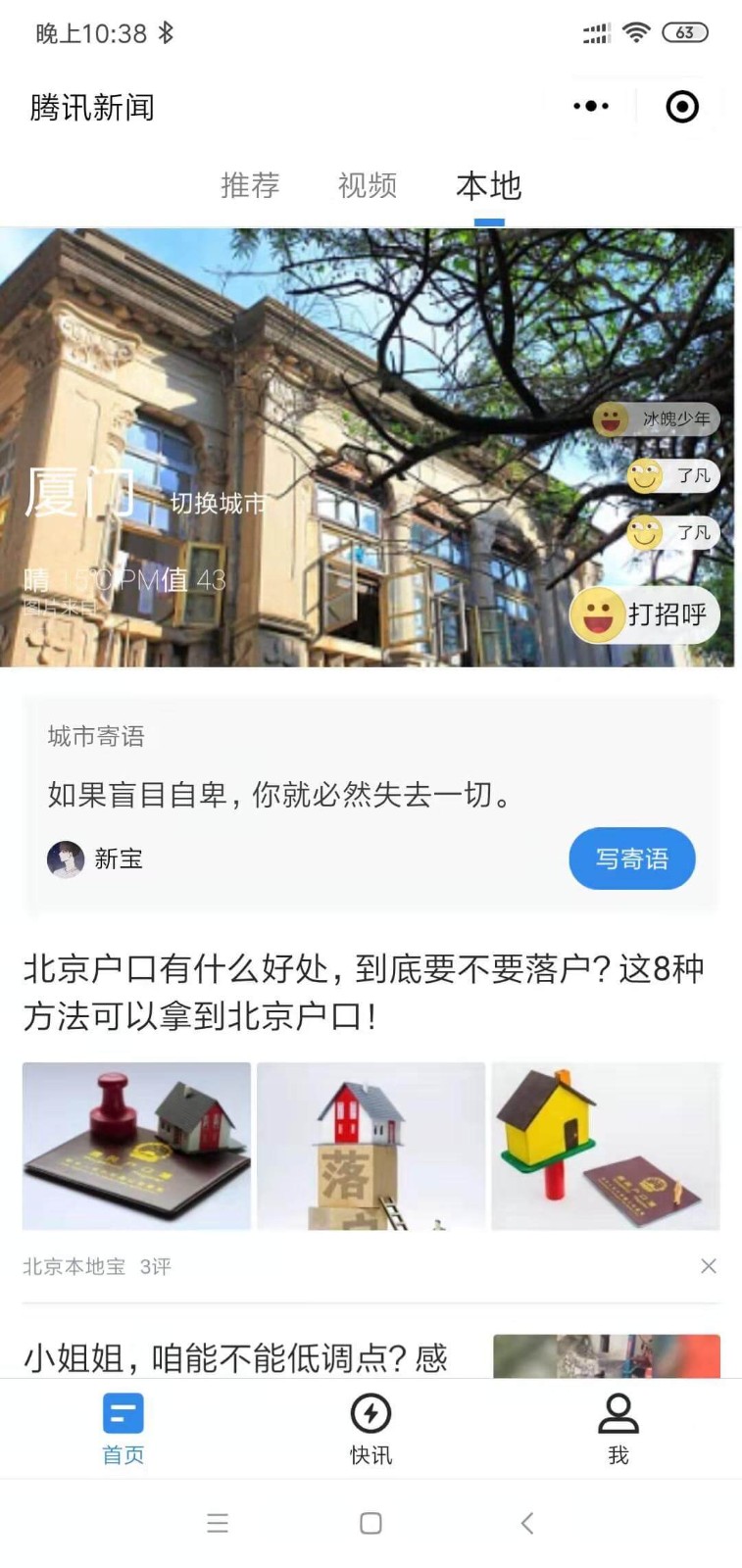Switch to the 视频 tab
The height and width of the screenshot is (1568, 742).
(x=368, y=185)
